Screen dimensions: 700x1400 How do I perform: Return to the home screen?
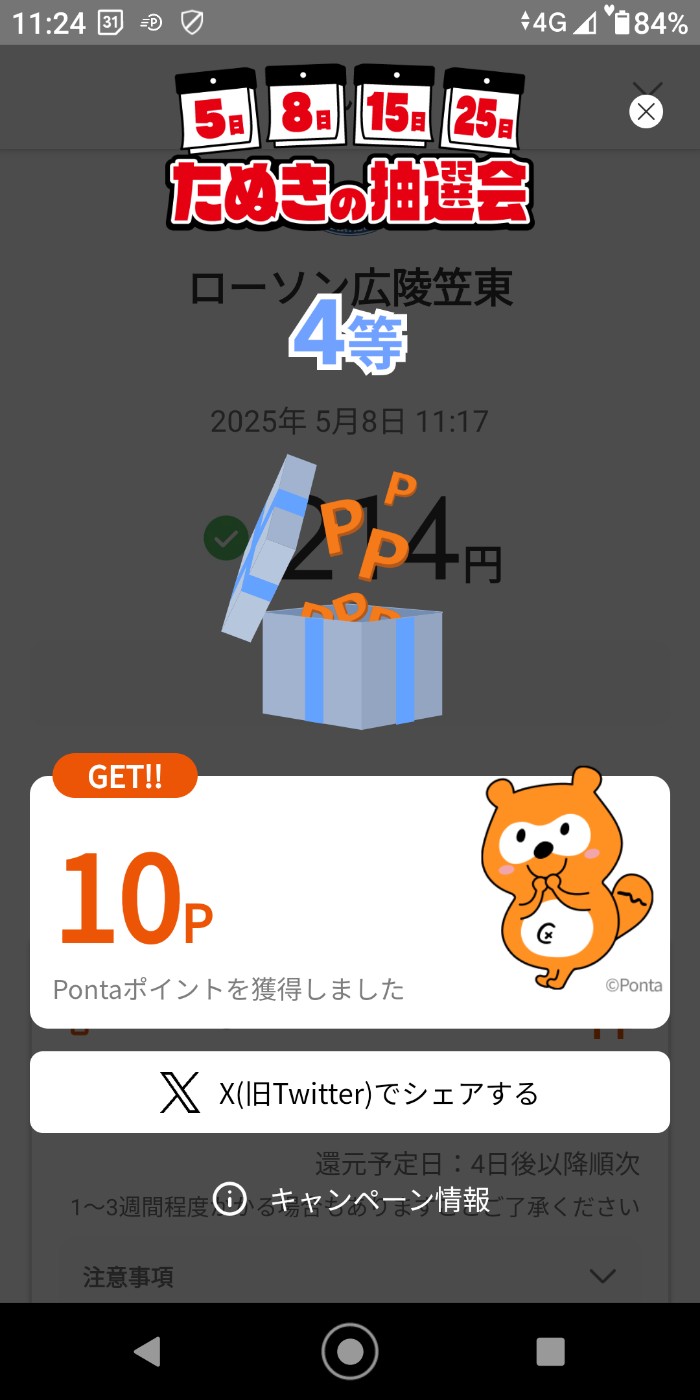350,1351
